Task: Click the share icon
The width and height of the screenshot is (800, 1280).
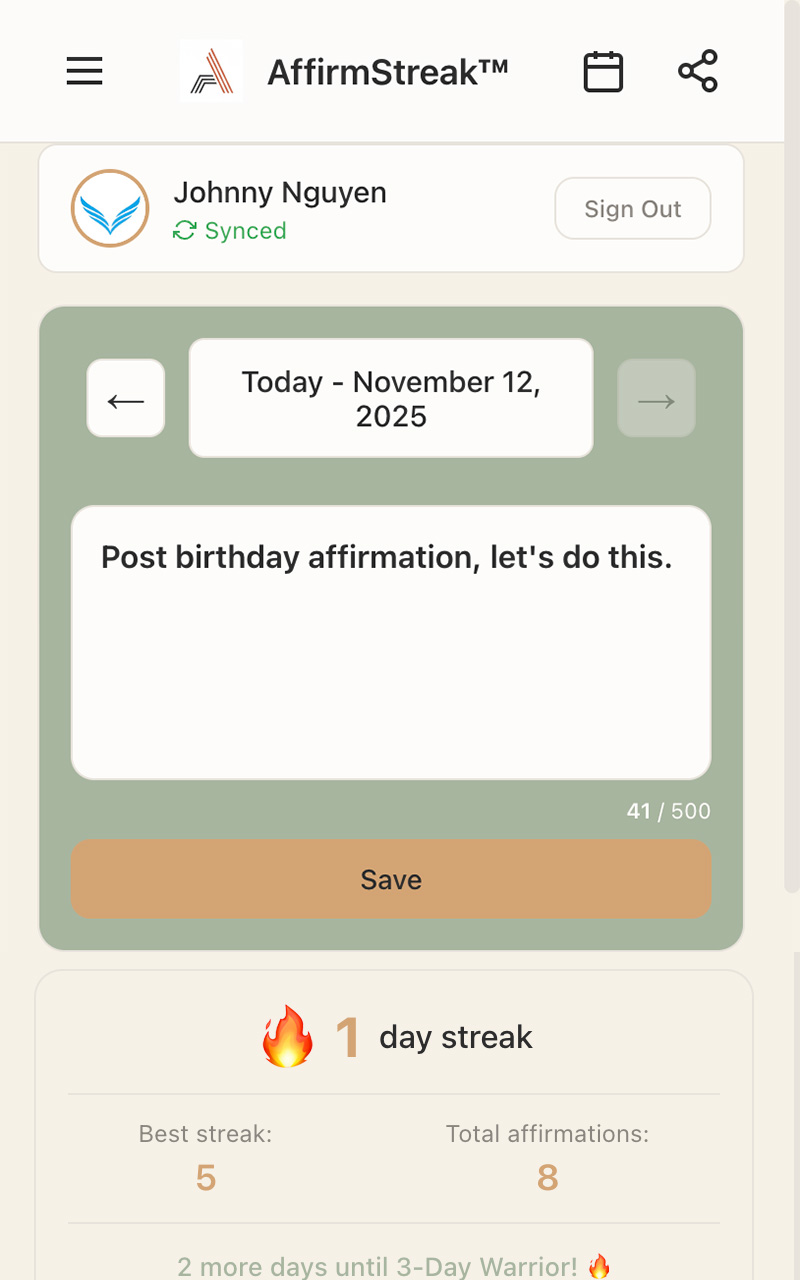Action: click(x=698, y=71)
